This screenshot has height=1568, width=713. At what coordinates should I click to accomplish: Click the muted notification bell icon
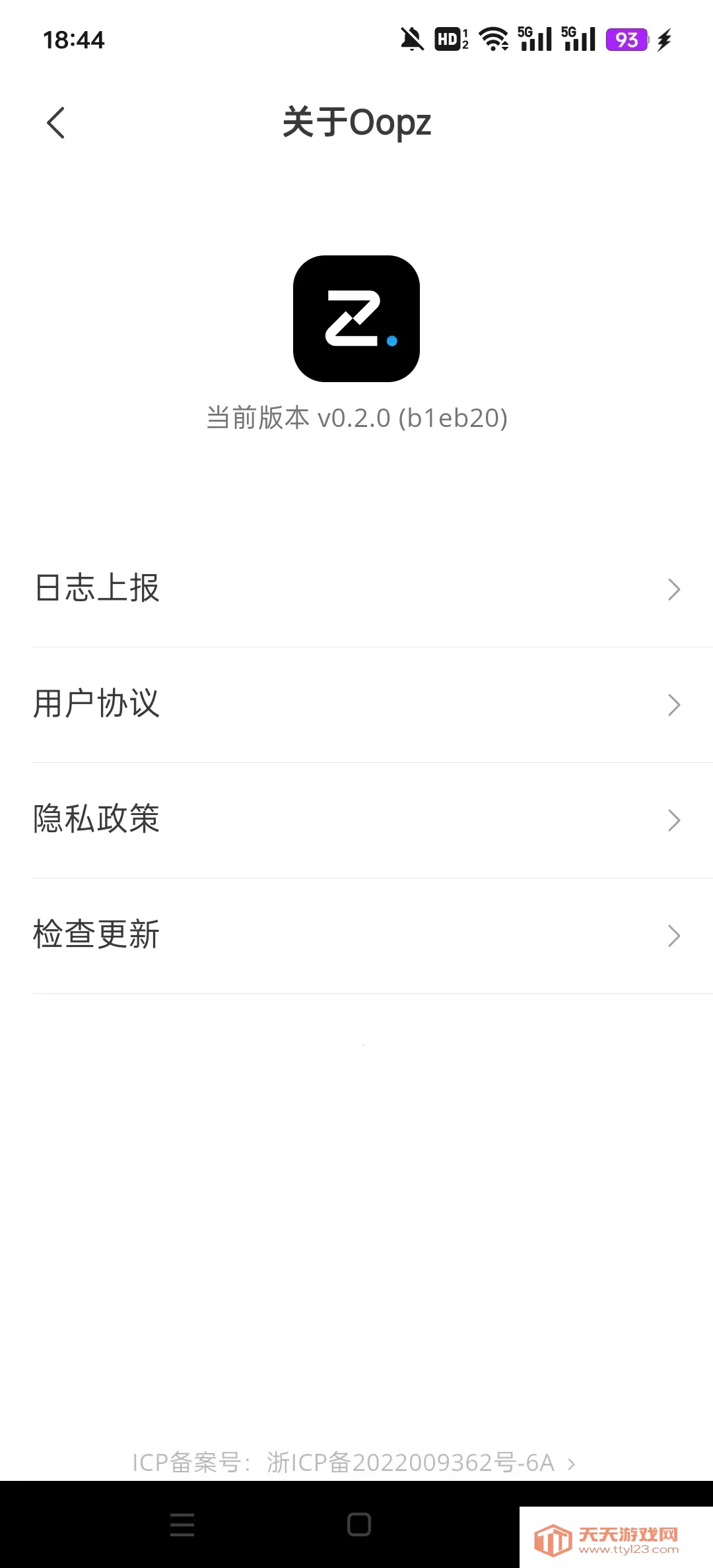pos(411,40)
